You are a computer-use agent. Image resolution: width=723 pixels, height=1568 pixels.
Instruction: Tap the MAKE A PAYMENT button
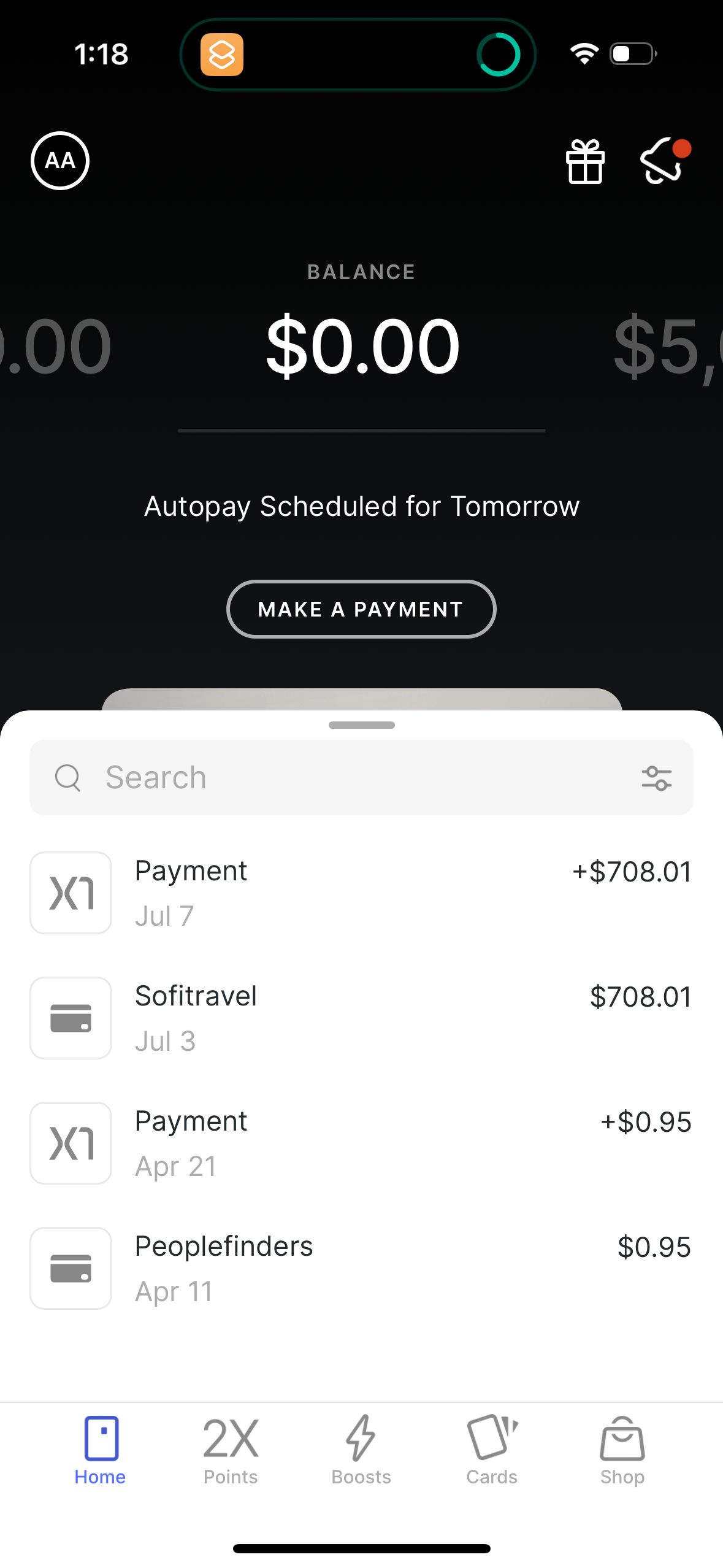click(361, 609)
